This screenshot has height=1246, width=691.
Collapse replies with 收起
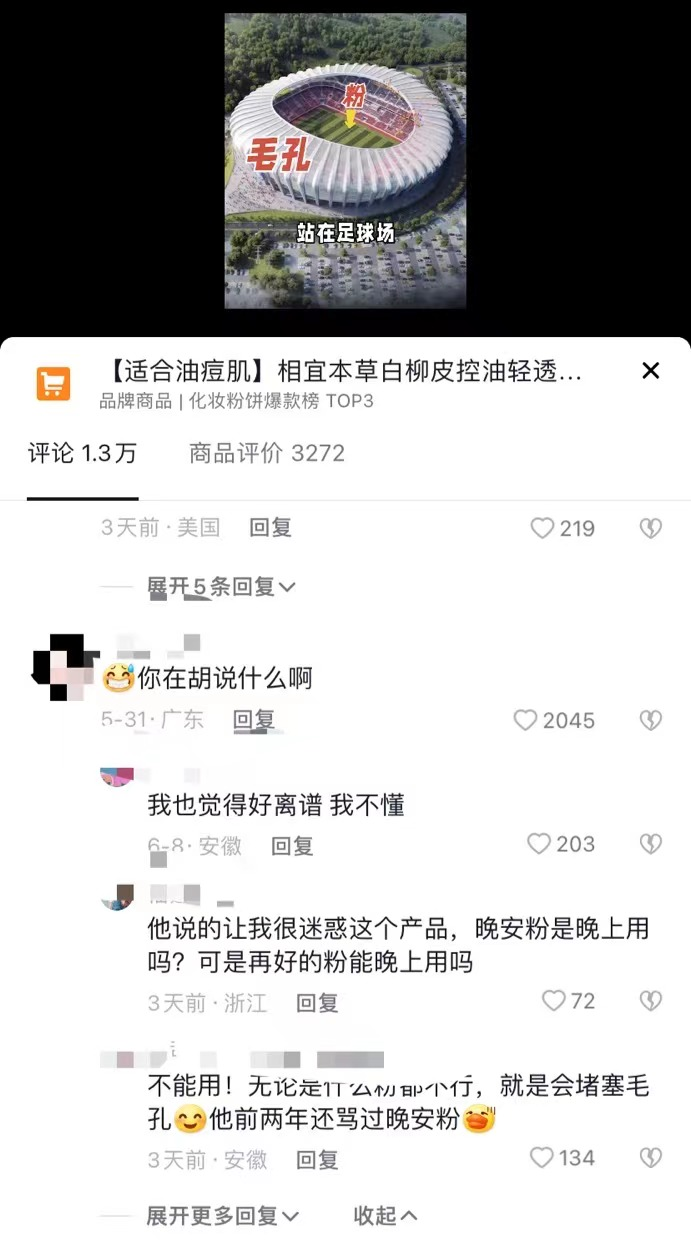[385, 1216]
